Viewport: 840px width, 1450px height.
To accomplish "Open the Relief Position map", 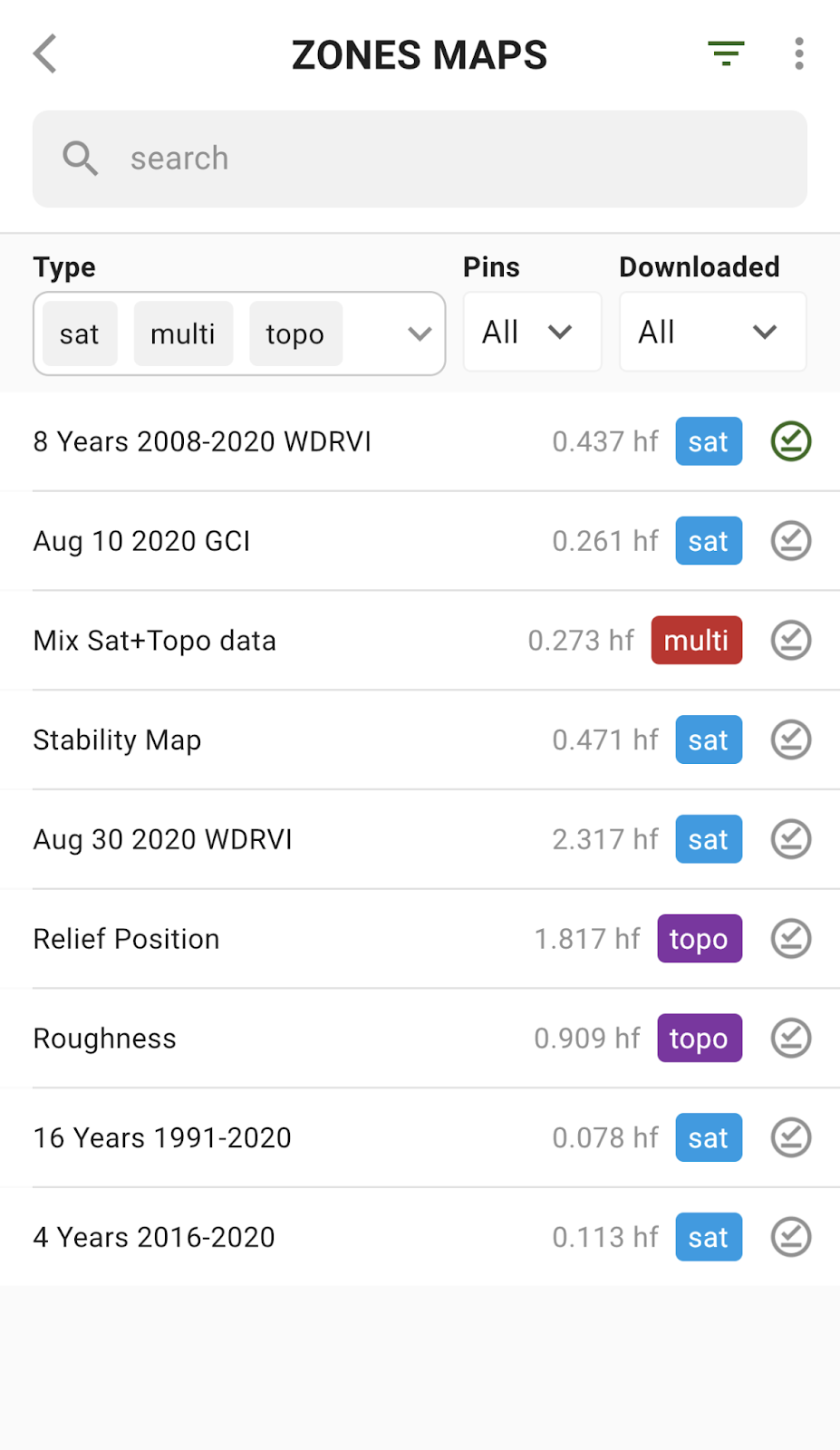I will [126, 939].
